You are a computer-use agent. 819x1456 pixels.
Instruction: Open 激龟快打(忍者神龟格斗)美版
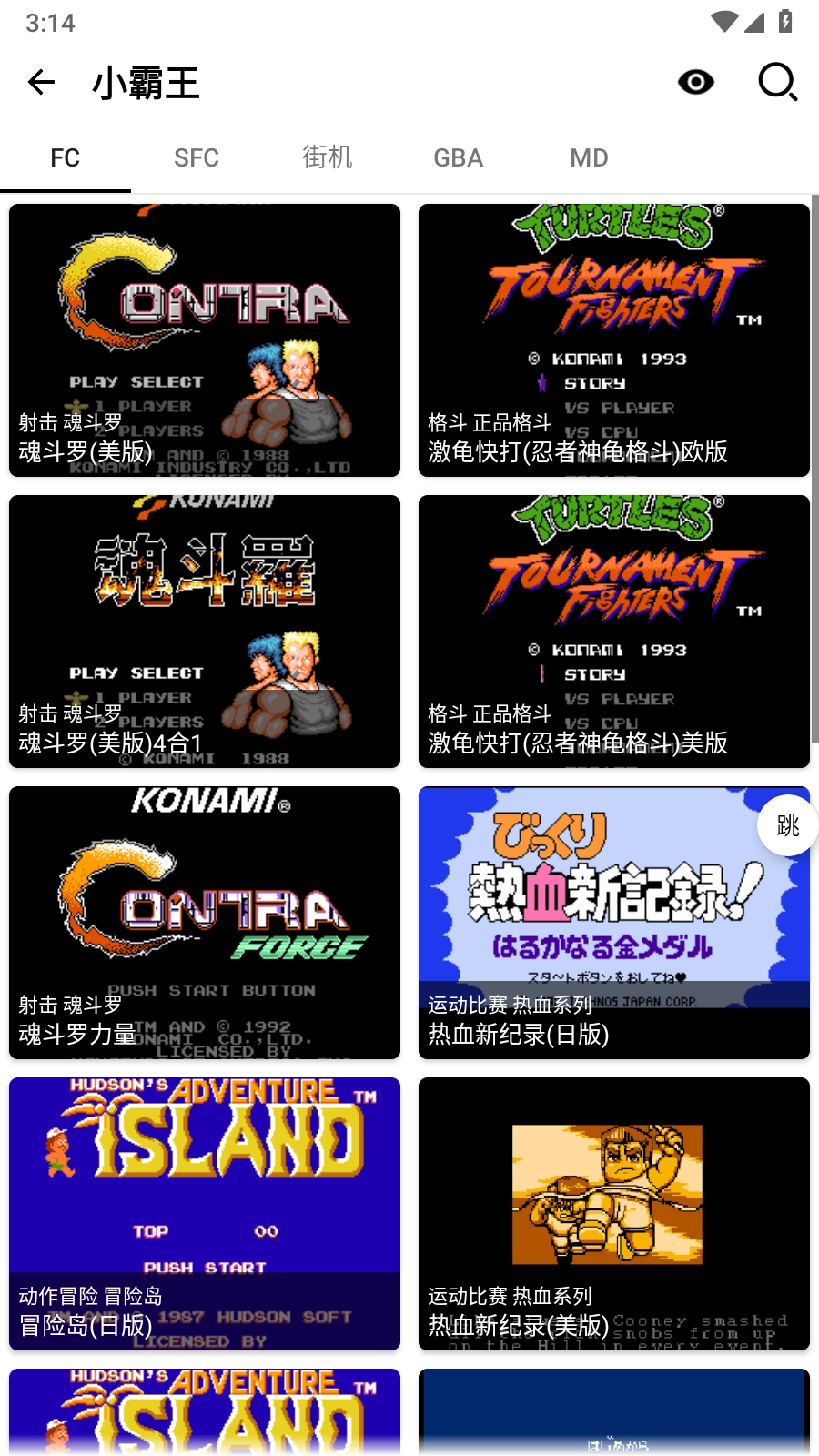coord(614,632)
